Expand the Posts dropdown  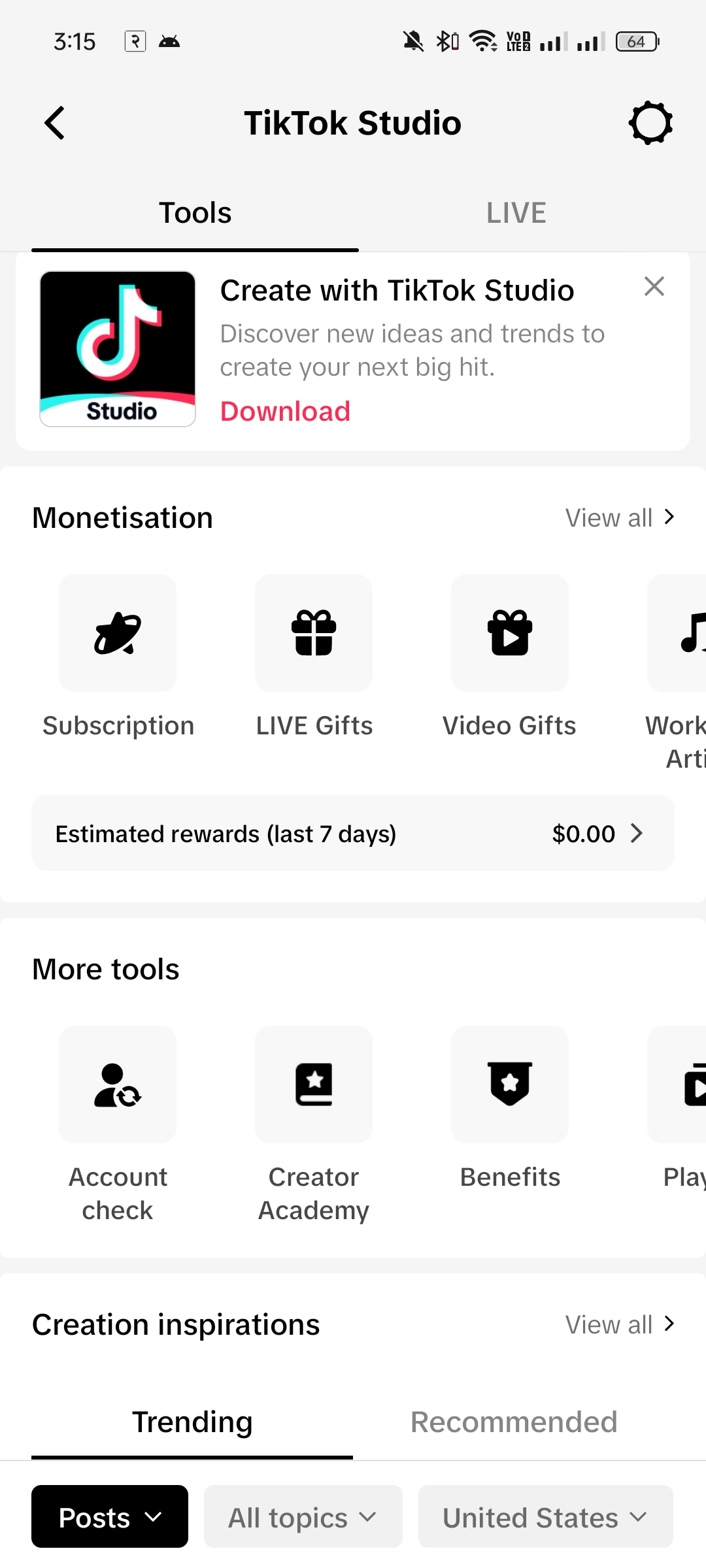click(x=110, y=1516)
